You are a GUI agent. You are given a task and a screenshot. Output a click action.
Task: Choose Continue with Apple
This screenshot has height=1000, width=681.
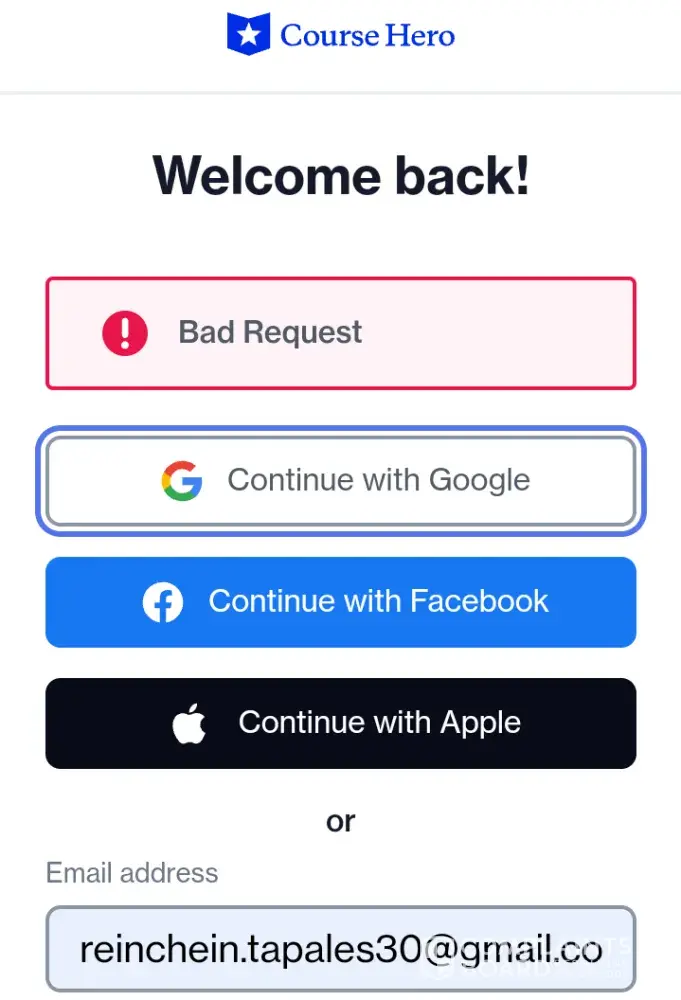point(340,723)
